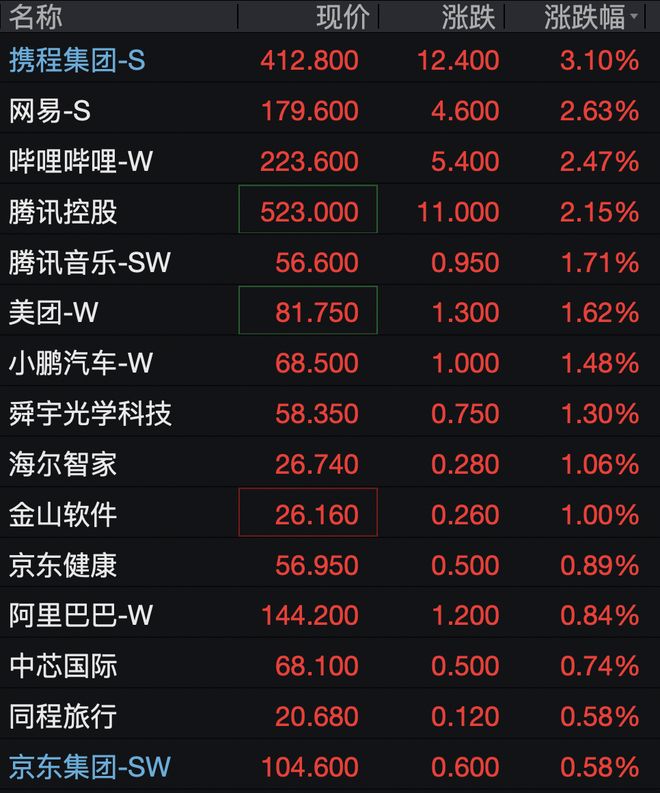This screenshot has height=793, width=660.
Task: Select the 腾讯音乐-SW row
Action: point(90,262)
